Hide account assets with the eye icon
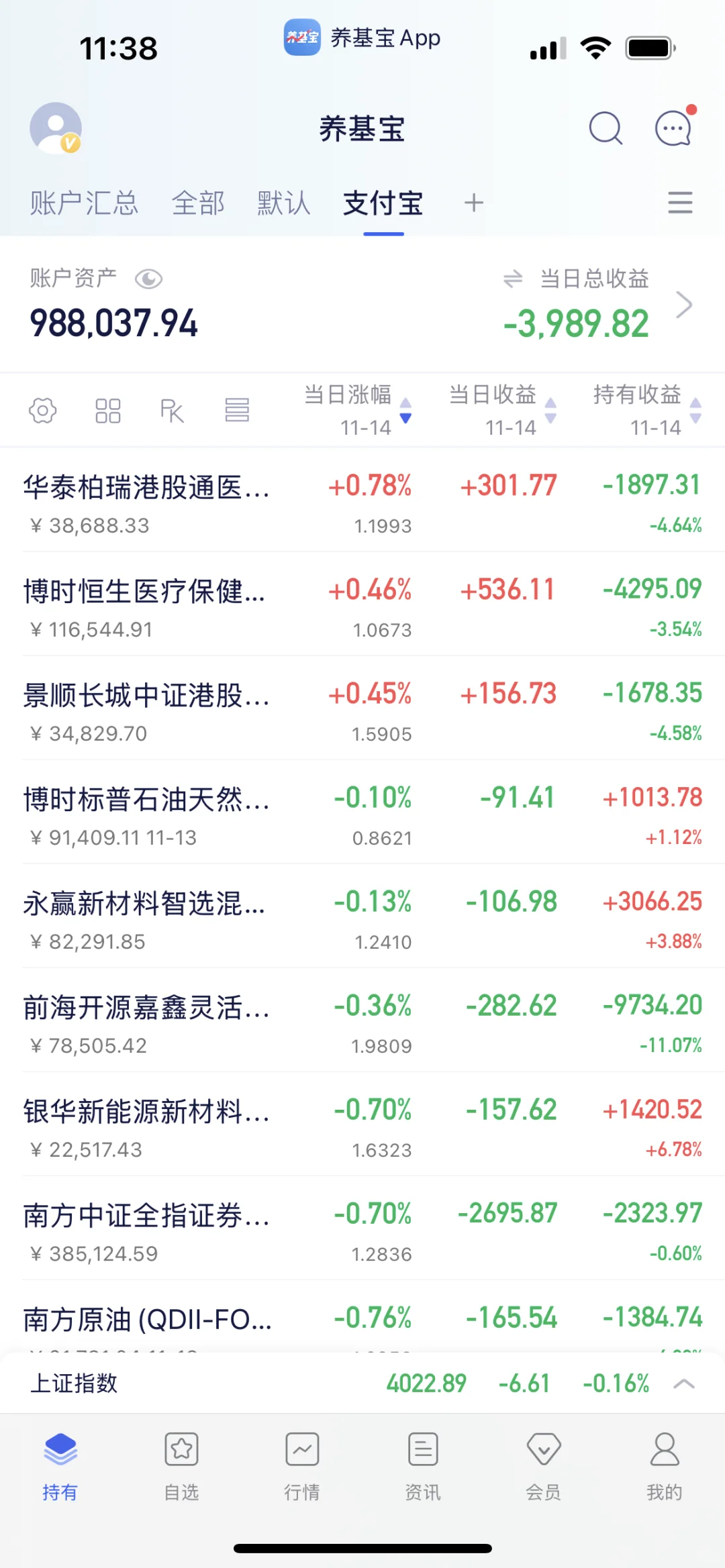The height and width of the screenshot is (1568, 725). coord(148,279)
